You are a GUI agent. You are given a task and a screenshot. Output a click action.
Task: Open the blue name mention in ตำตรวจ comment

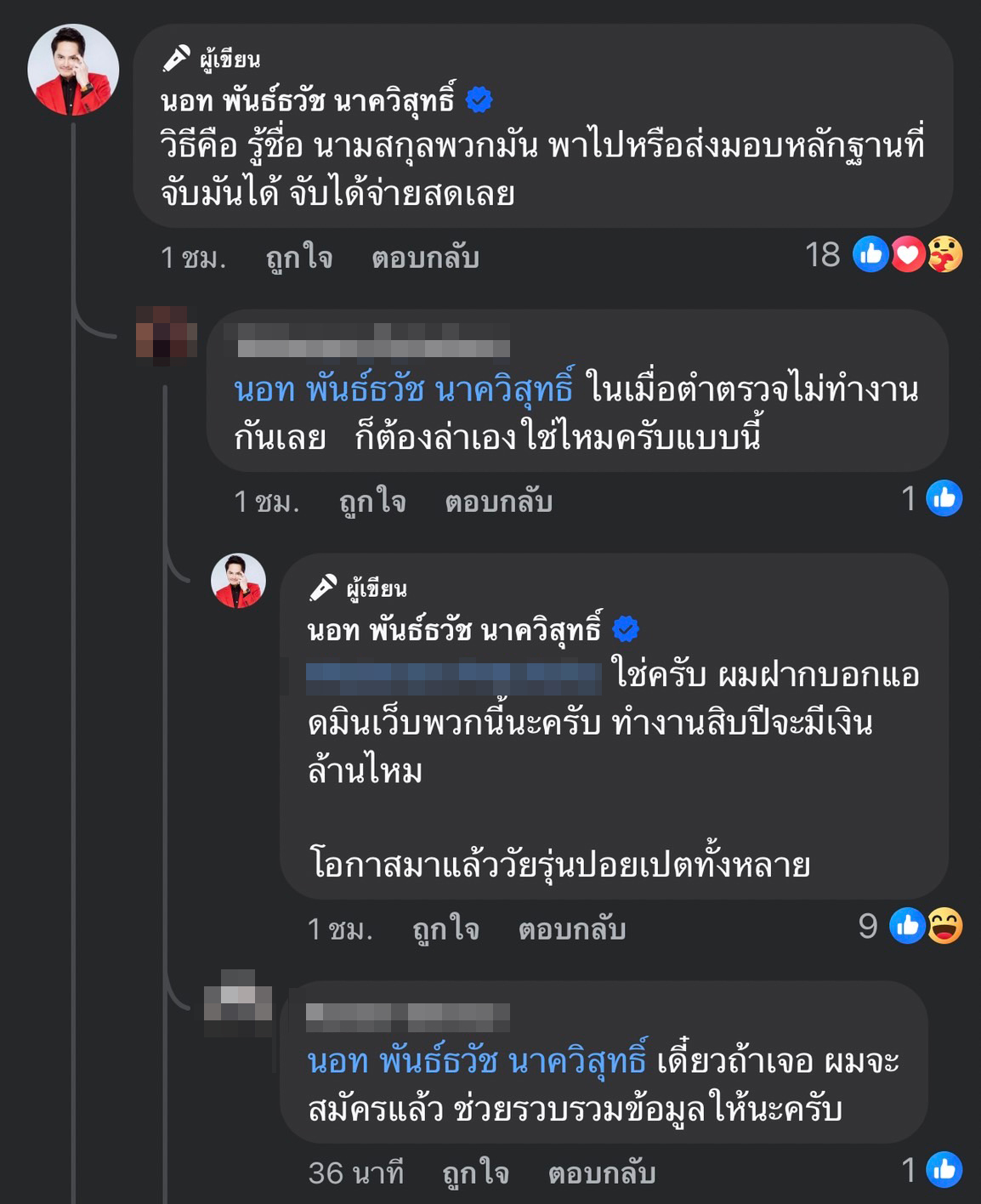(404, 389)
